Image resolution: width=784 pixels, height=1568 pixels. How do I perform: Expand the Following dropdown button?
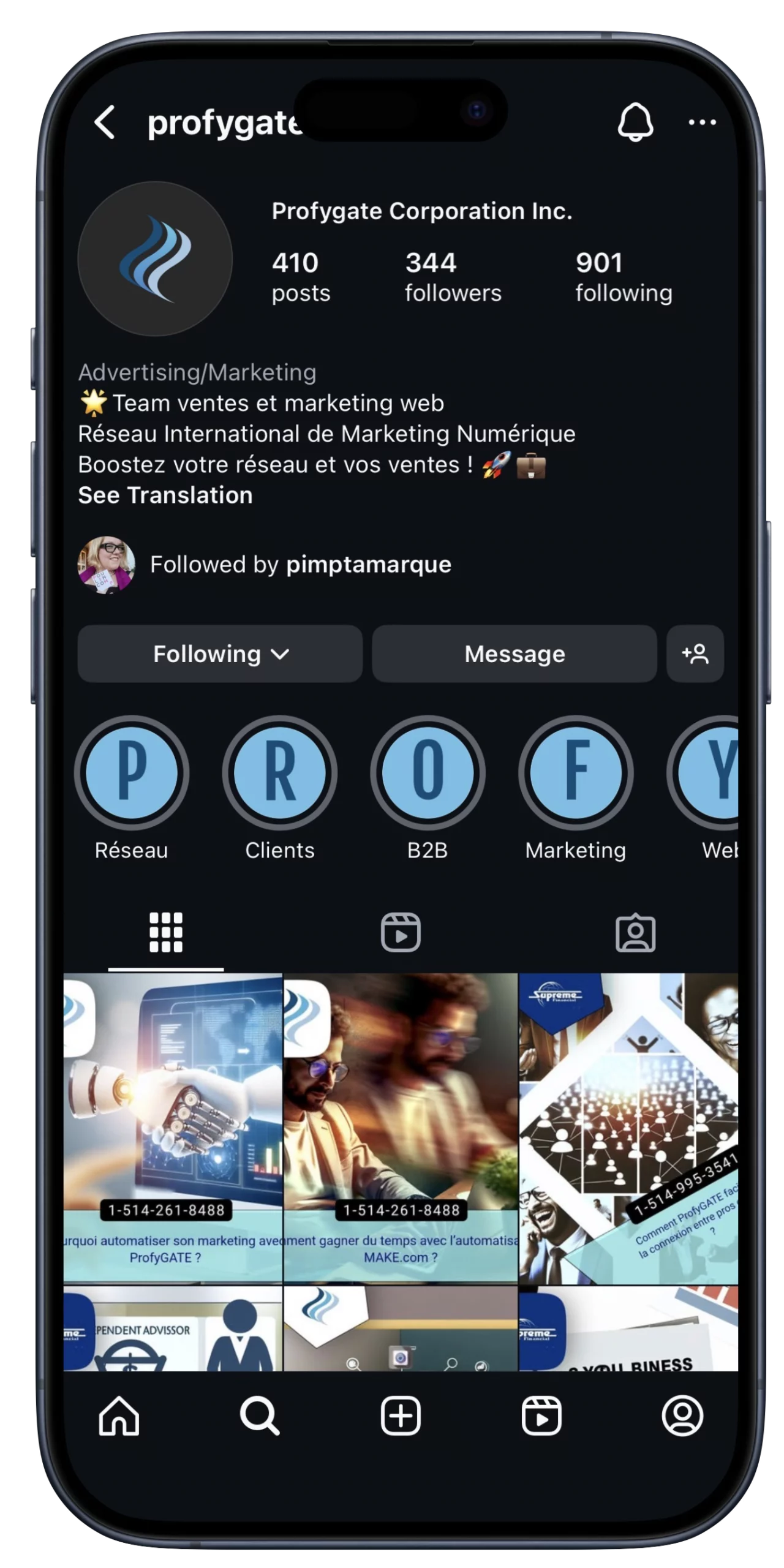point(220,654)
